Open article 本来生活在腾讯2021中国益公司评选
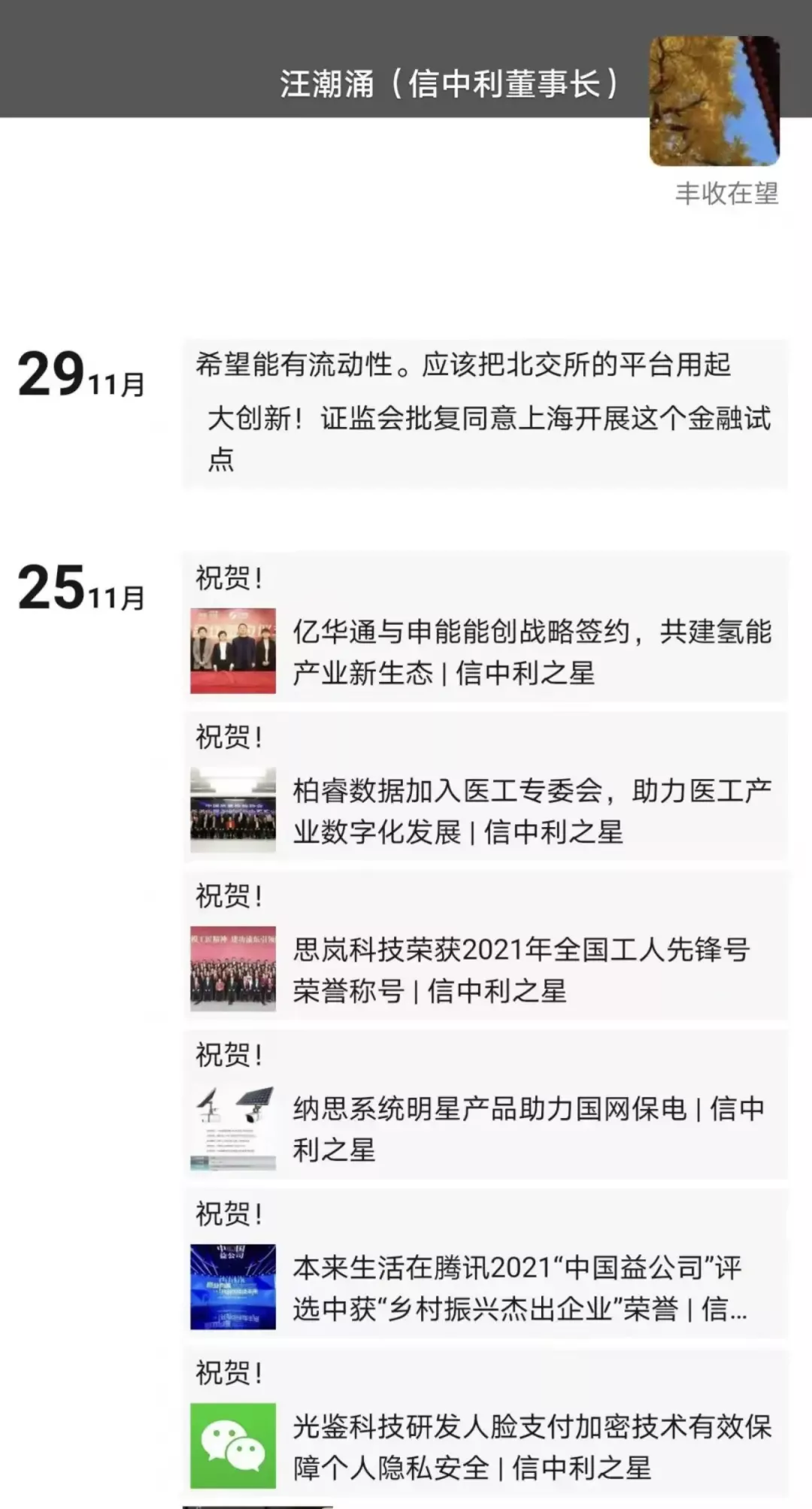 519,1288
